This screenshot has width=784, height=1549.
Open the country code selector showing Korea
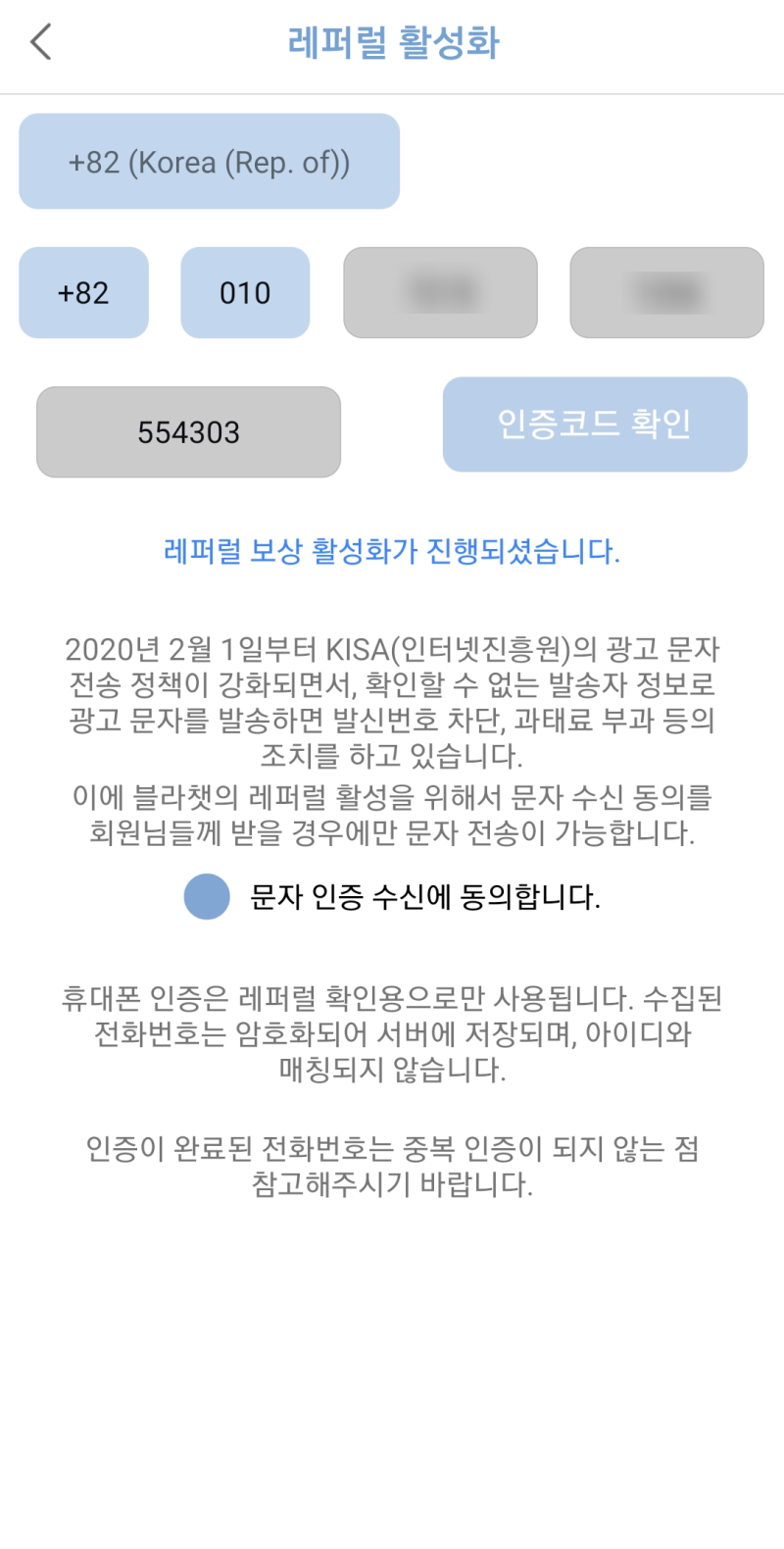209,161
